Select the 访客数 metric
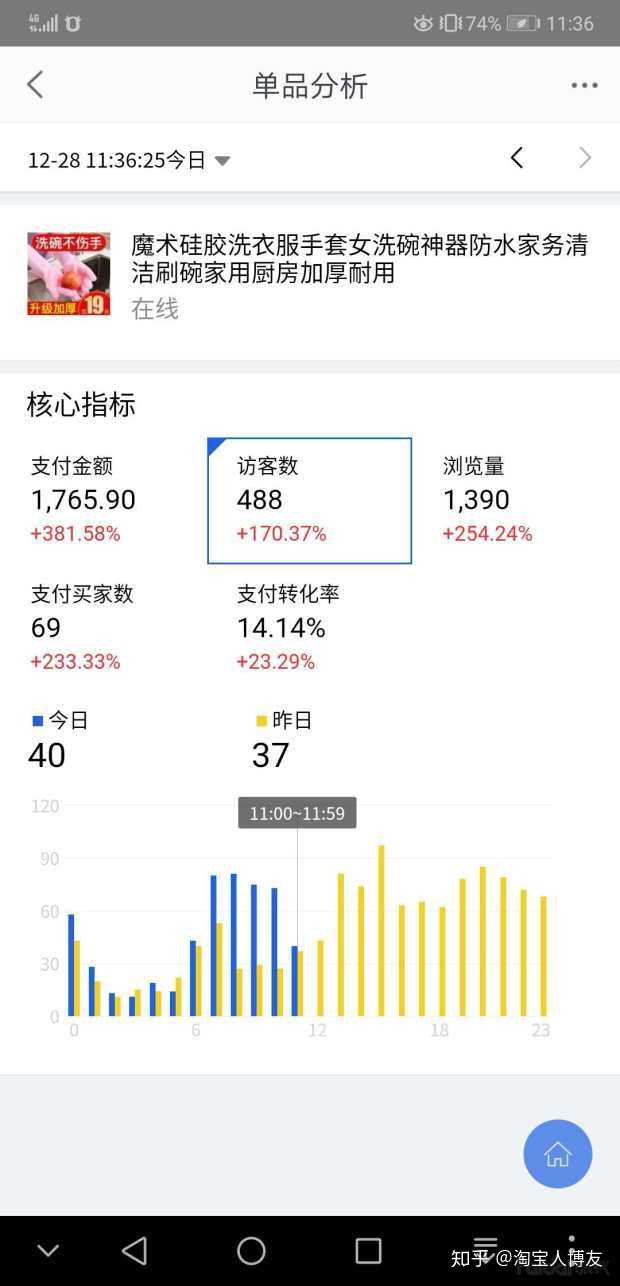This screenshot has width=620, height=1286. pyautogui.click(x=309, y=500)
